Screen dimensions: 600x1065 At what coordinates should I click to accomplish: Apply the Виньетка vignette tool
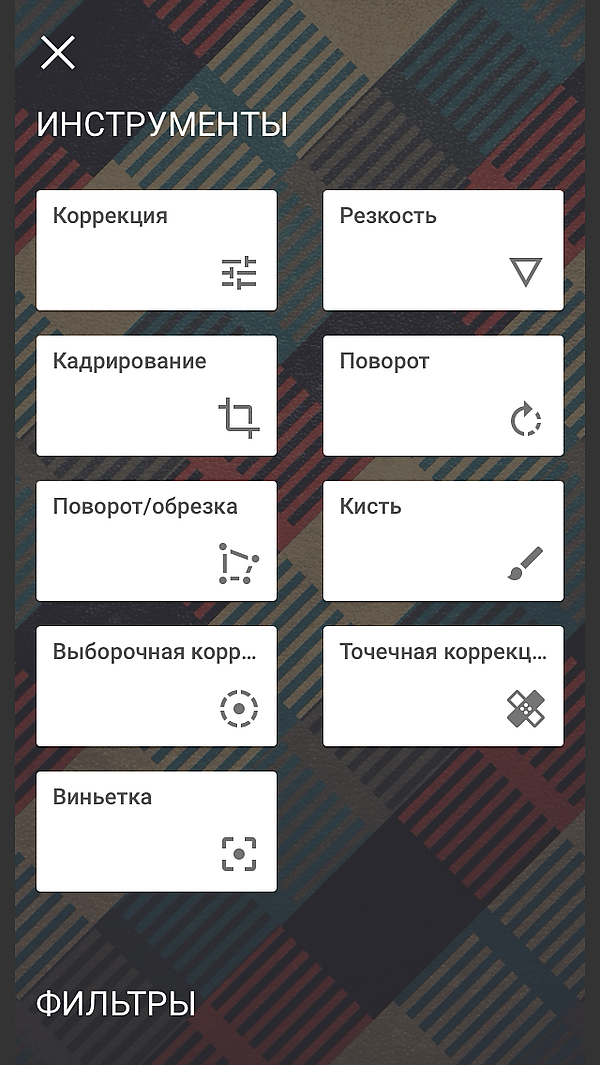[x=156, y=830]
